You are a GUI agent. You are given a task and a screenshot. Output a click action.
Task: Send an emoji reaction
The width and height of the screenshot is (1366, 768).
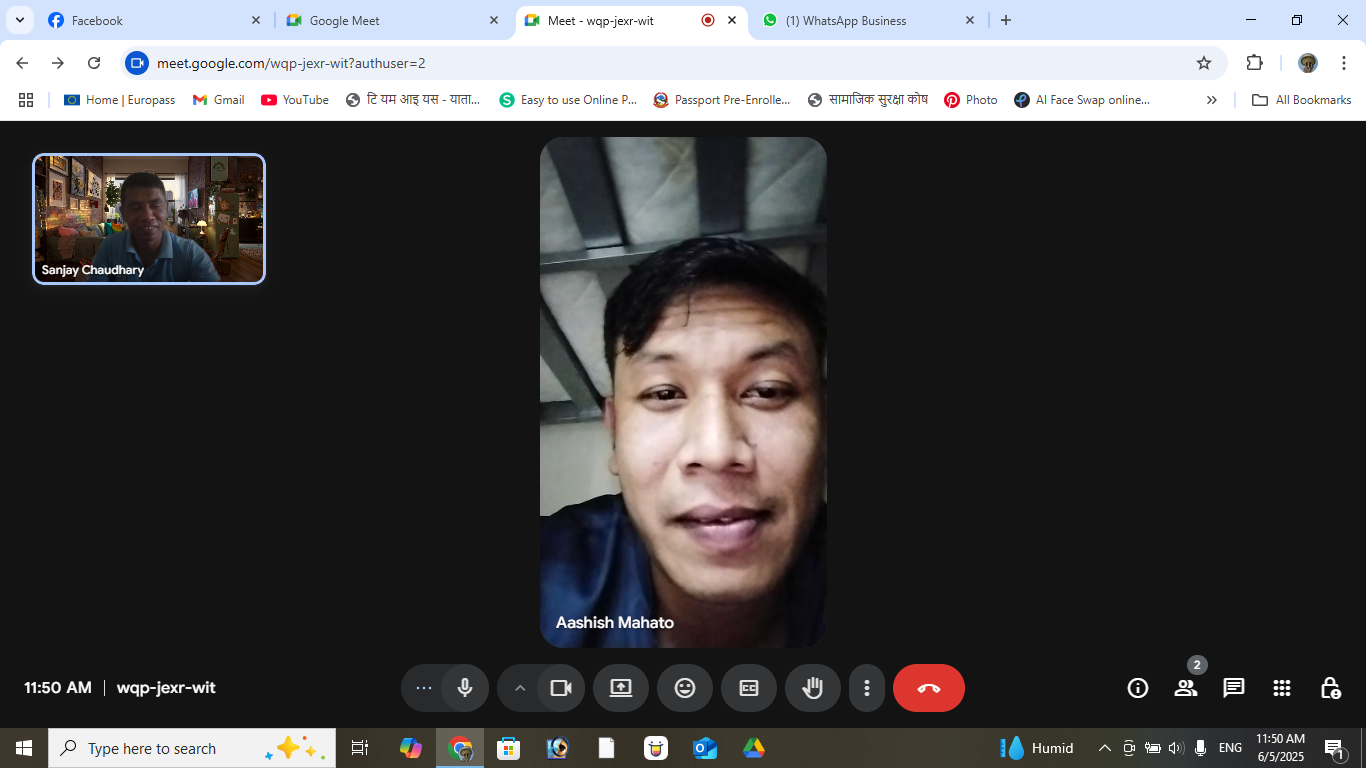click(685, 688)
